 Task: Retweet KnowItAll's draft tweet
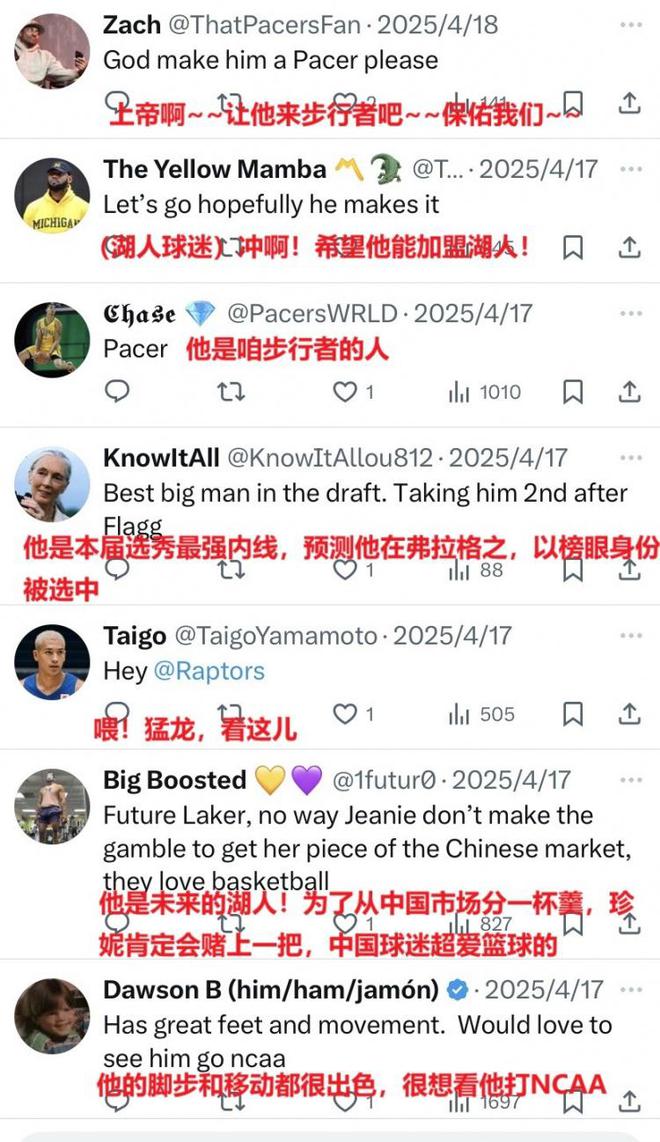[231, 570]
